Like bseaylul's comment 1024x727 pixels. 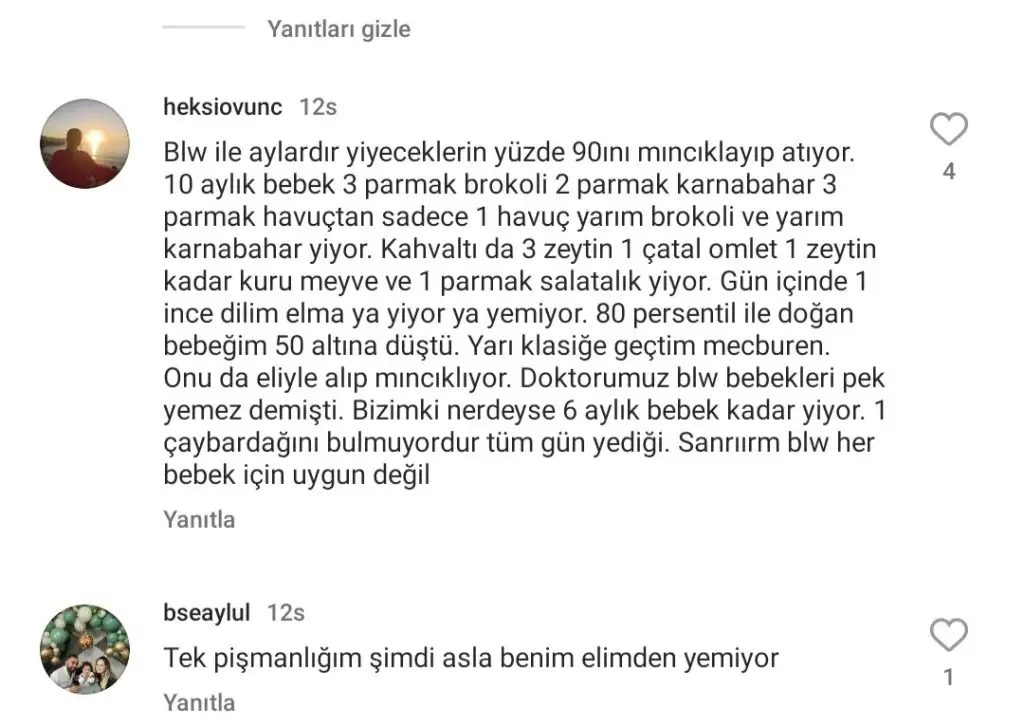point(948,635)
